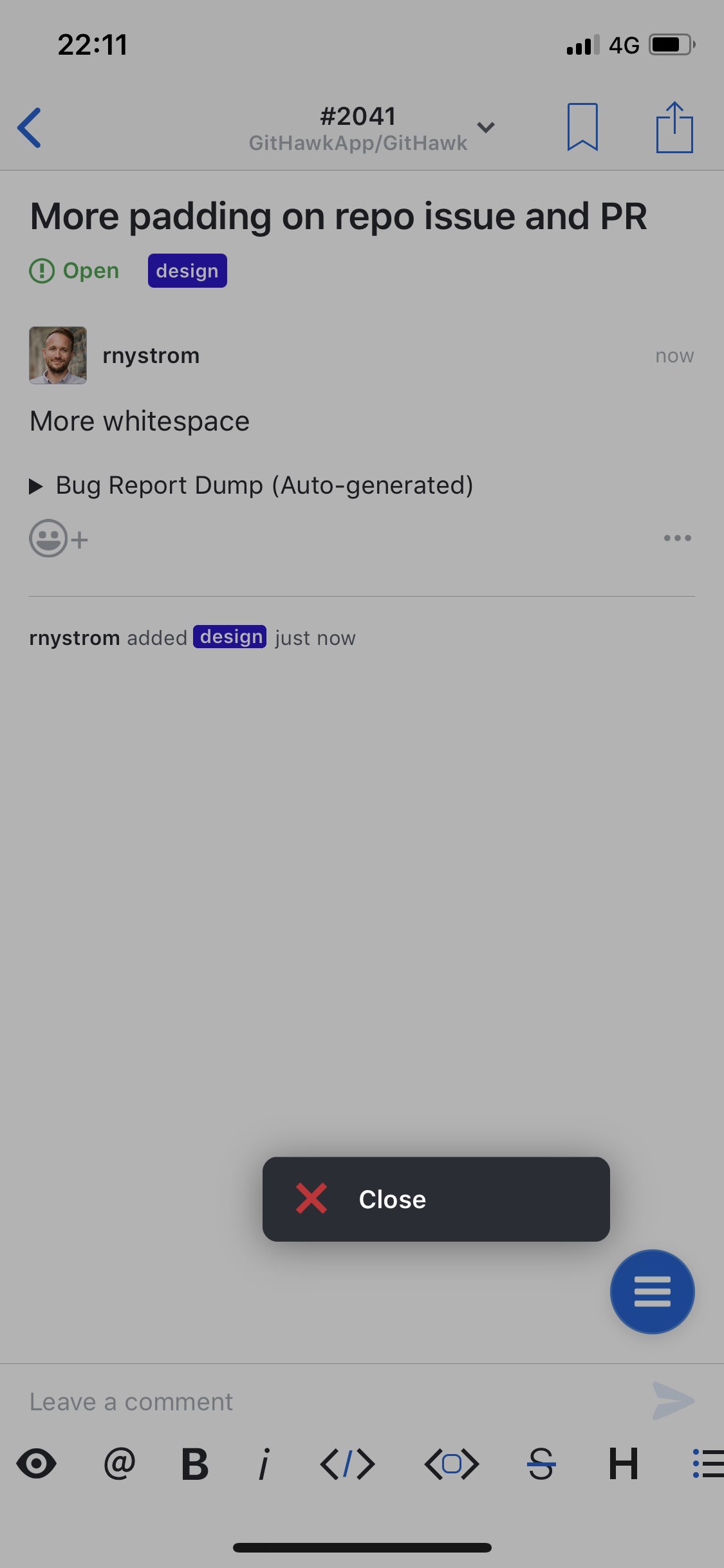Go back using the back arrow

point(30,127)
